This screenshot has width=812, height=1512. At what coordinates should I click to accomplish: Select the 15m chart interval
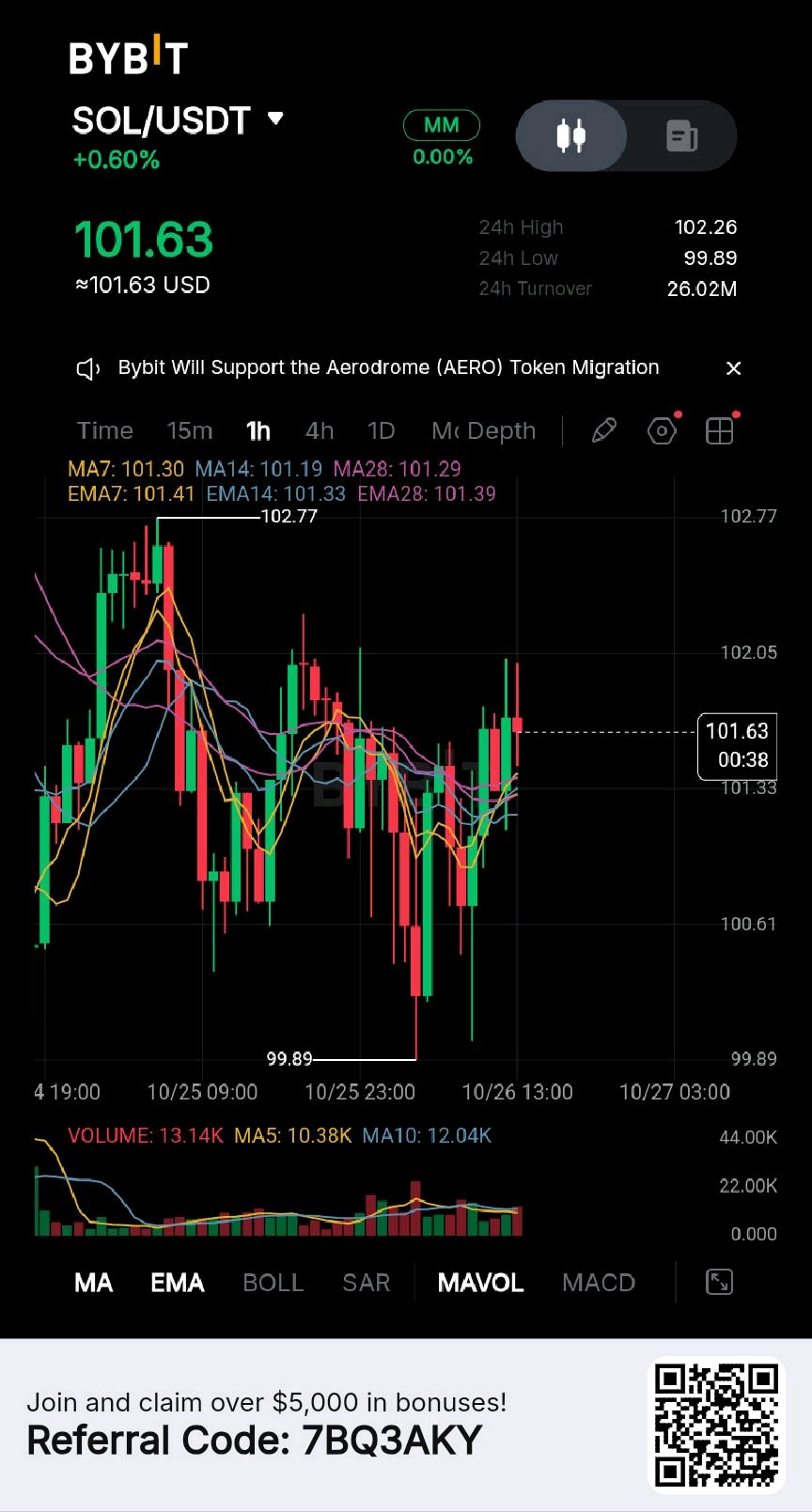(190, 430)
